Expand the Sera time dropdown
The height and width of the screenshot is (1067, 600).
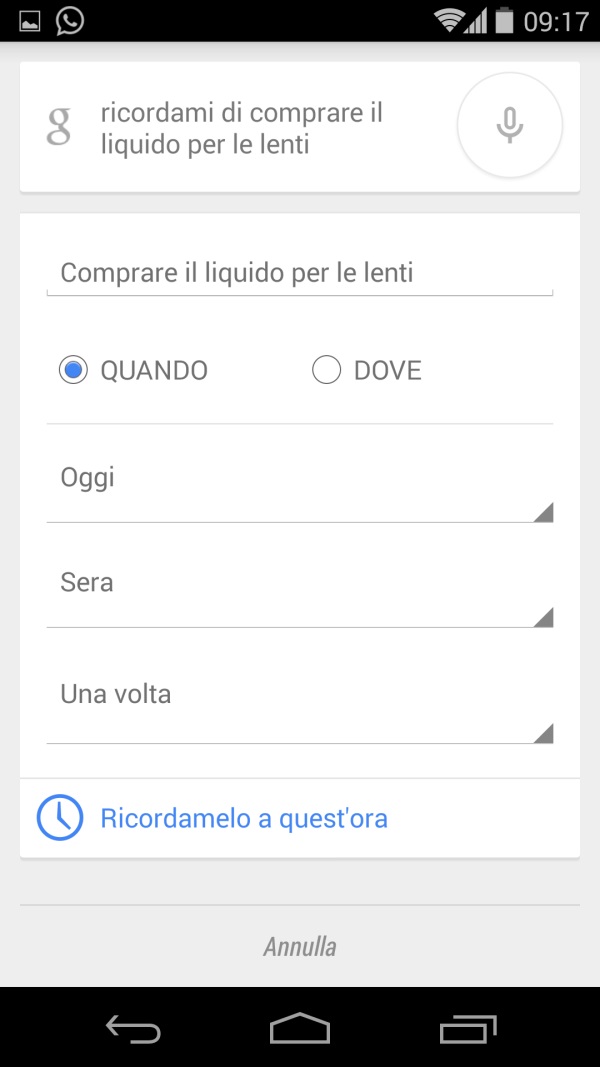(299, 593)
